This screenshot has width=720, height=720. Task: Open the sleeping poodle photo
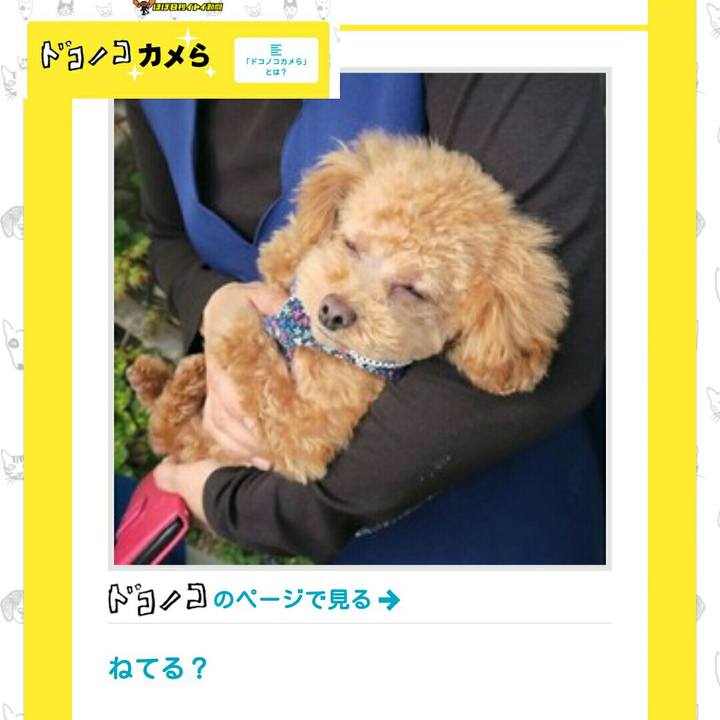[360, 320]
